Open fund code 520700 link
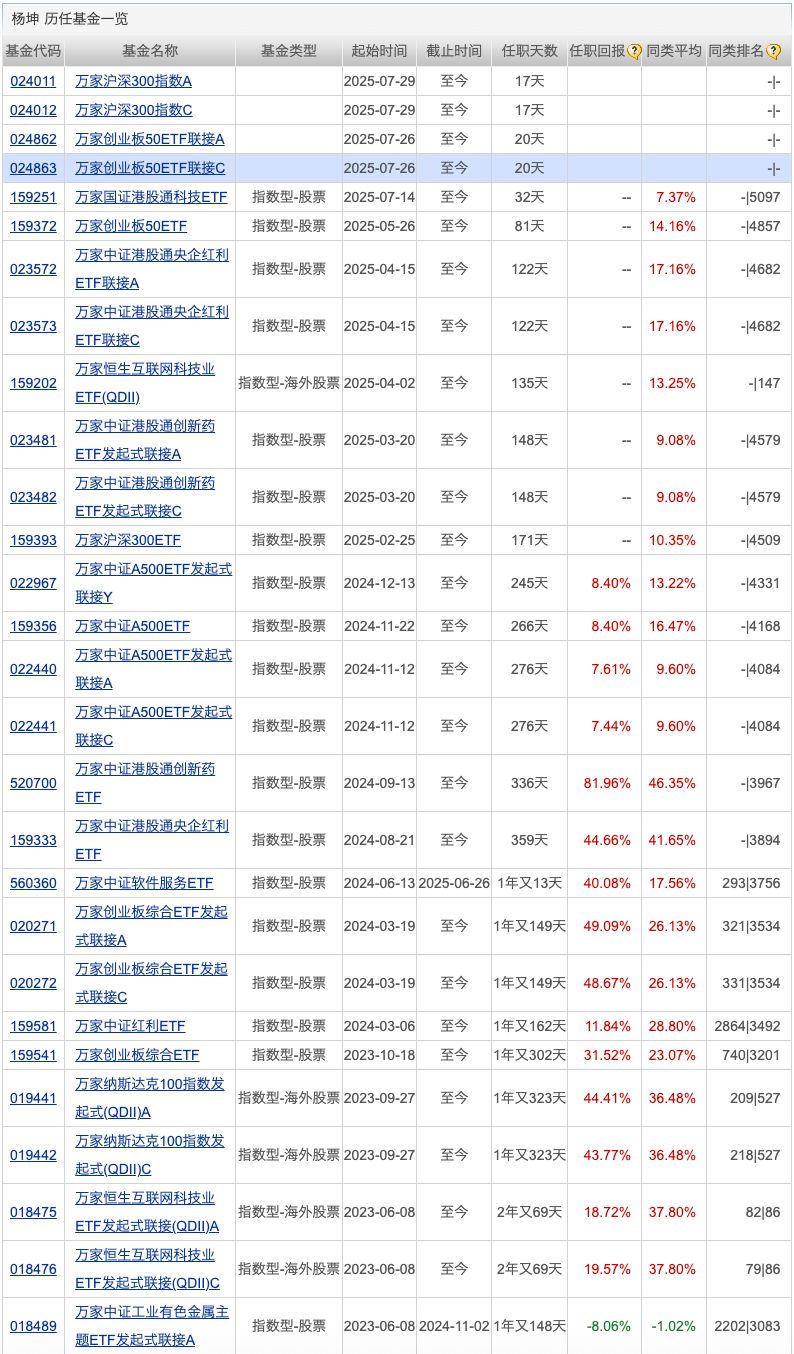The width and height of the screenshot is (794, 1354). click(x=33, y=783)
